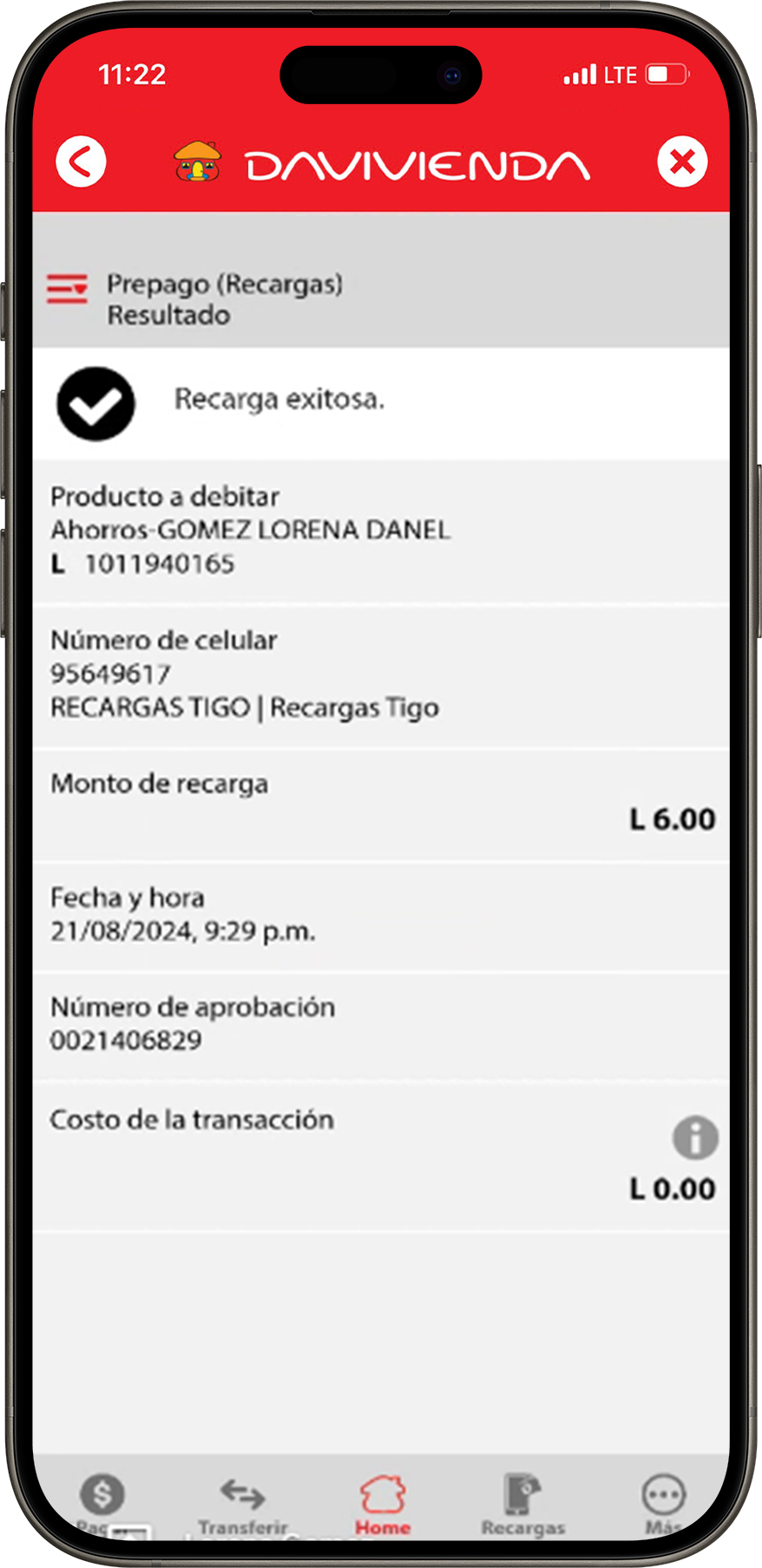This screenshot has height=1568, width=762.
Task: Go to the Home tab
Action: click(383, 1506)
